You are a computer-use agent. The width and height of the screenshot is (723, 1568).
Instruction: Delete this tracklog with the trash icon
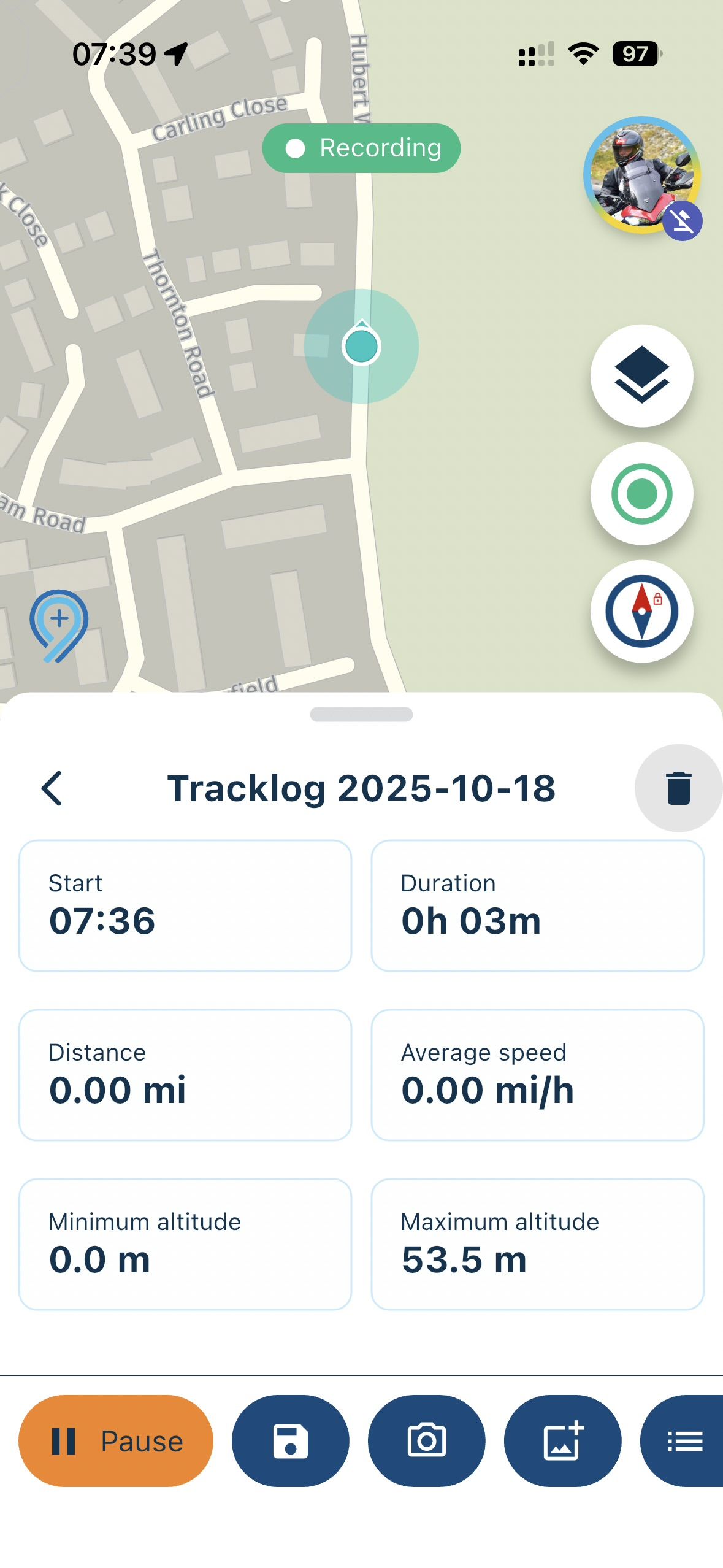(x=678, y=788)
